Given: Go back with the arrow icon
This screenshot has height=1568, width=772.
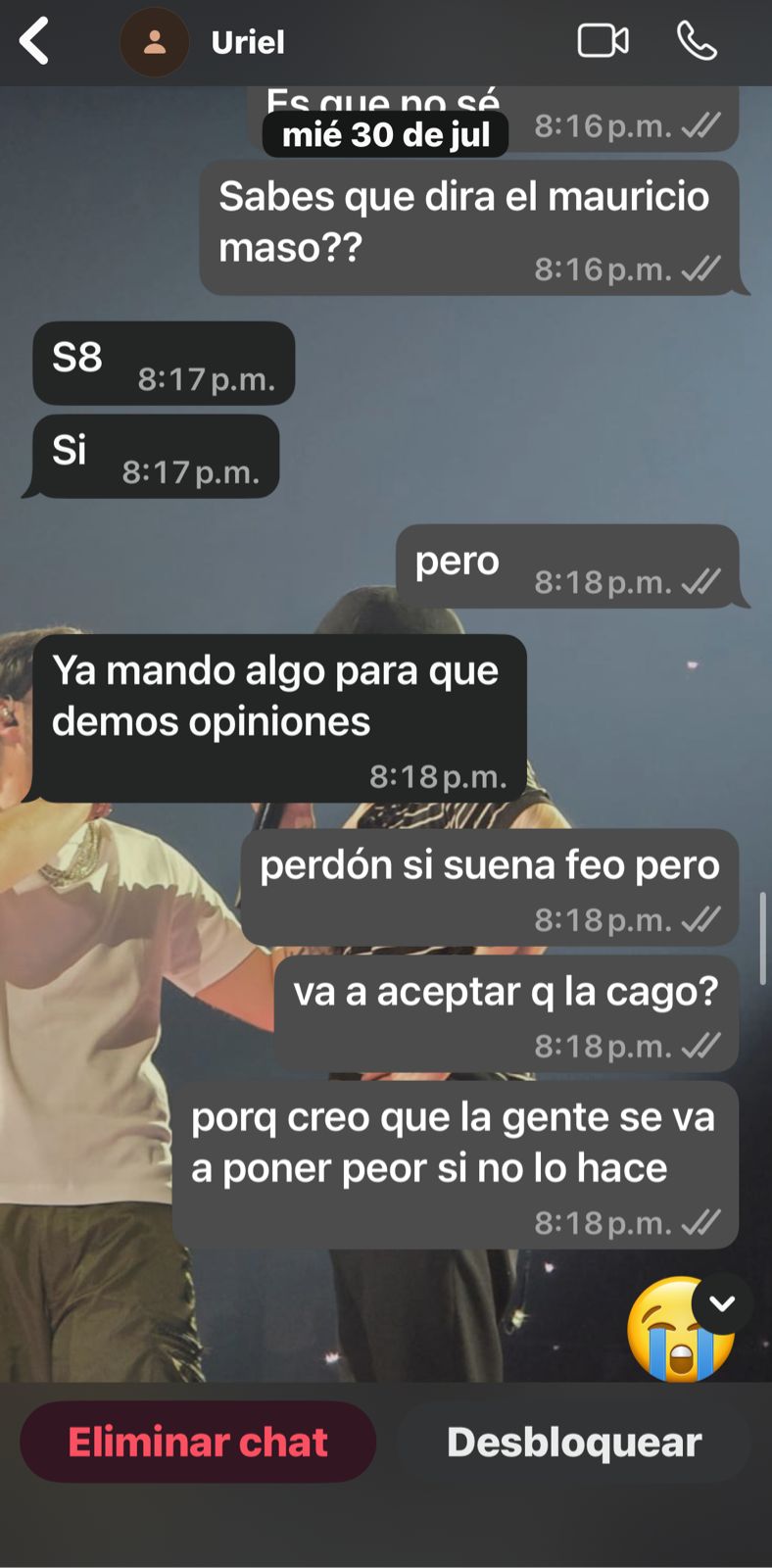Looking at the screenshot, I should (34, 42).
